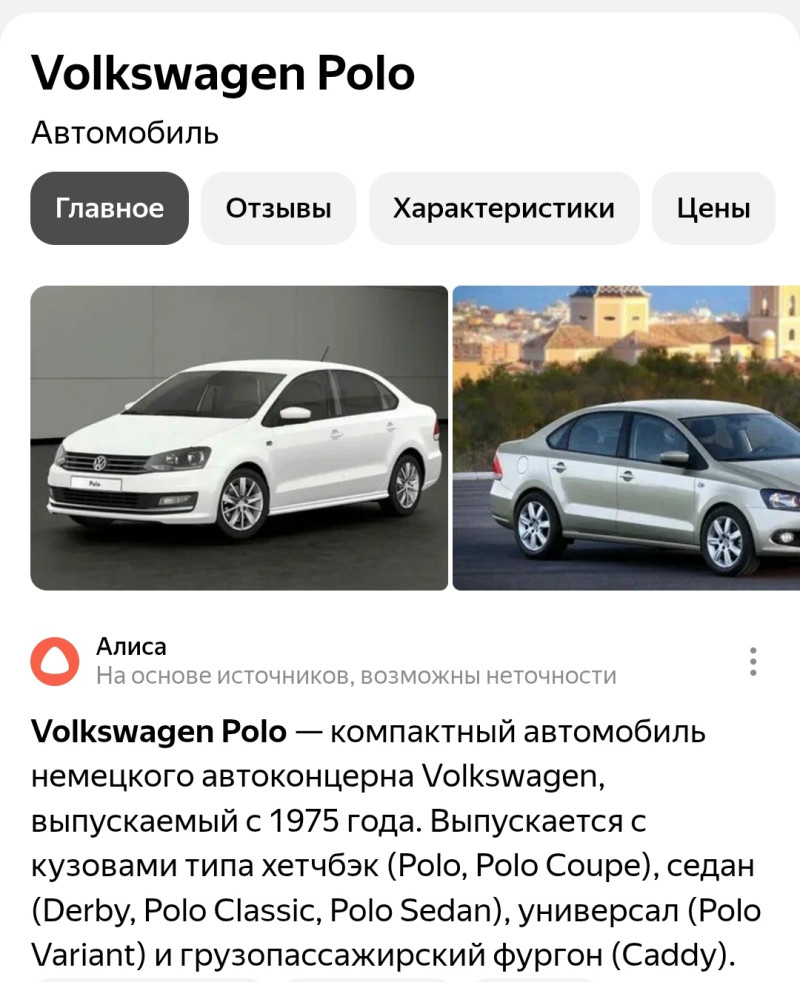Select the Характеристики tab

point(503,209)
